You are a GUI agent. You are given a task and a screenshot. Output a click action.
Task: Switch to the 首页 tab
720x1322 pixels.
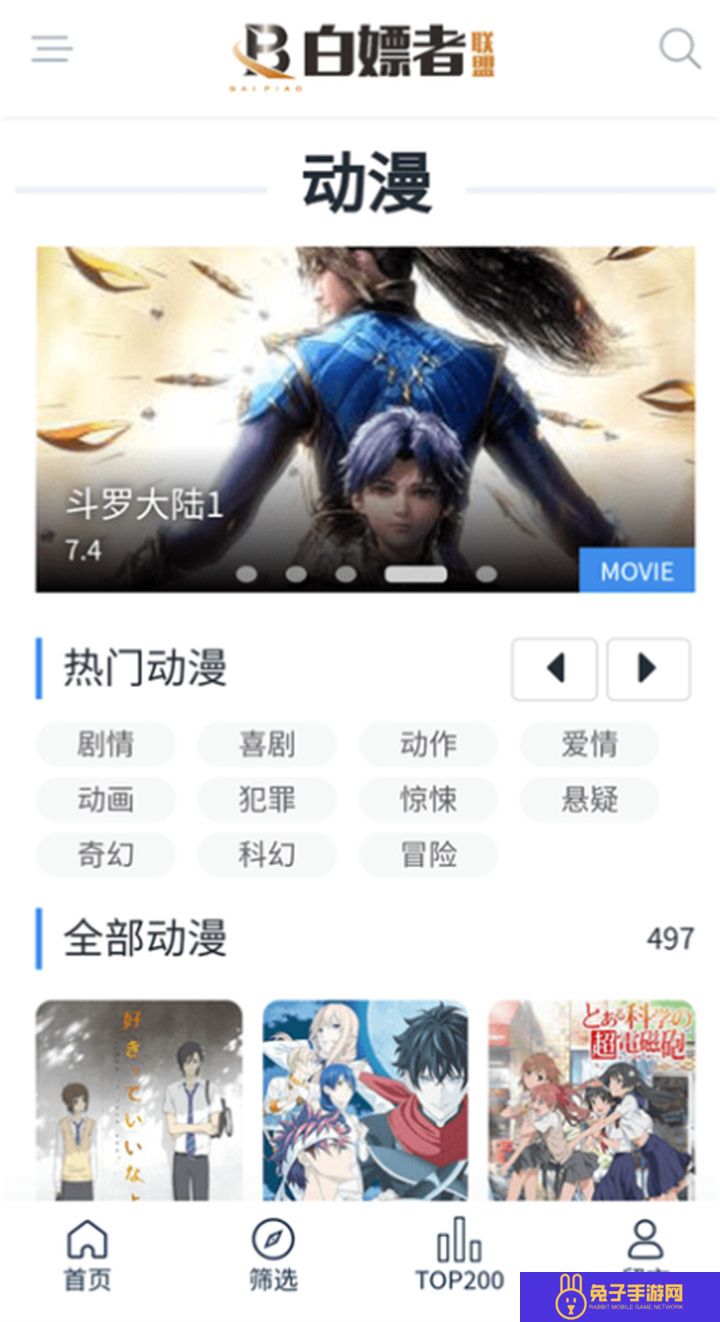pos(87,1256)
